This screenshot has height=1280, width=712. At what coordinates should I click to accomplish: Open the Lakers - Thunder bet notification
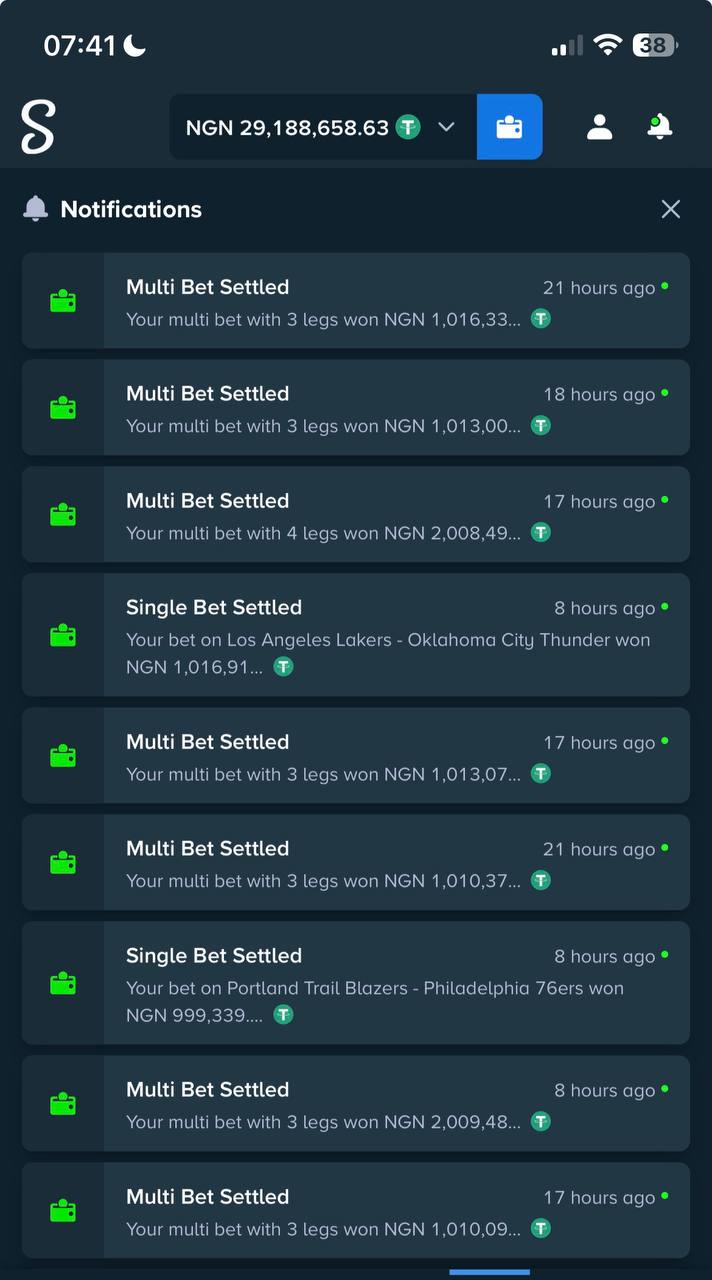point(396,635)
